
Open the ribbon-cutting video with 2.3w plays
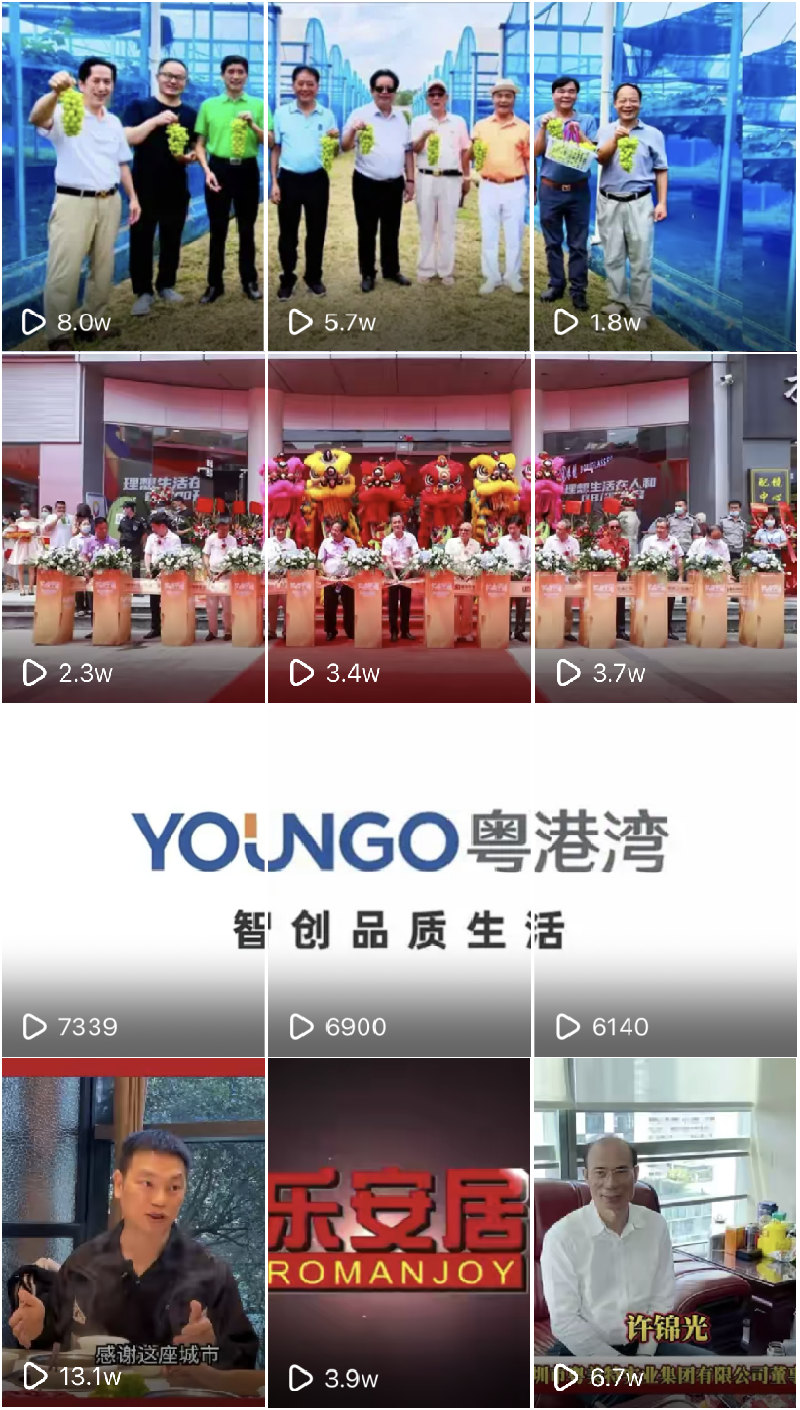tap(133, 528)
